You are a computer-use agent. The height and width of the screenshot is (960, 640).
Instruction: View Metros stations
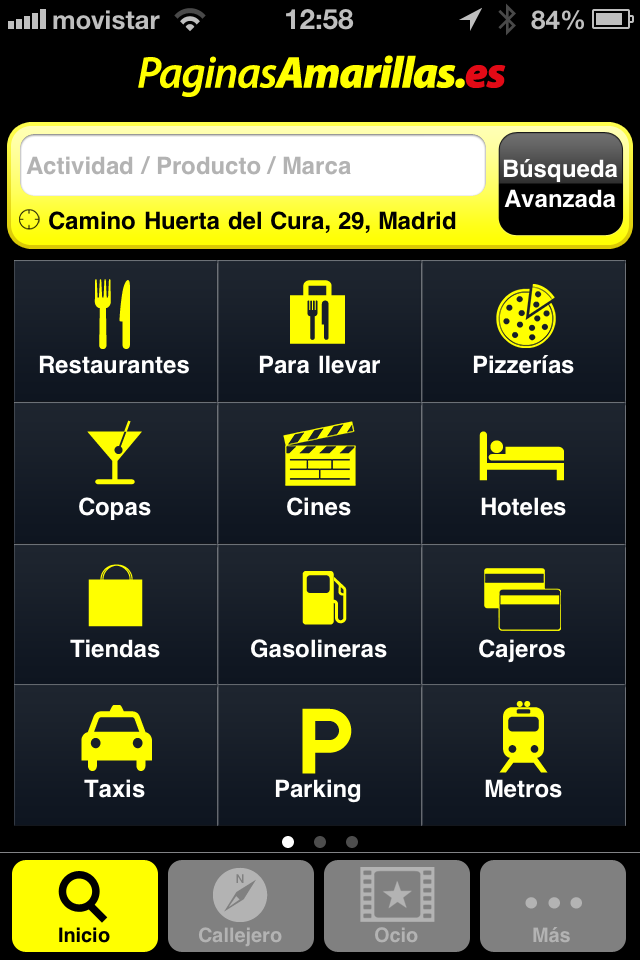524,755
